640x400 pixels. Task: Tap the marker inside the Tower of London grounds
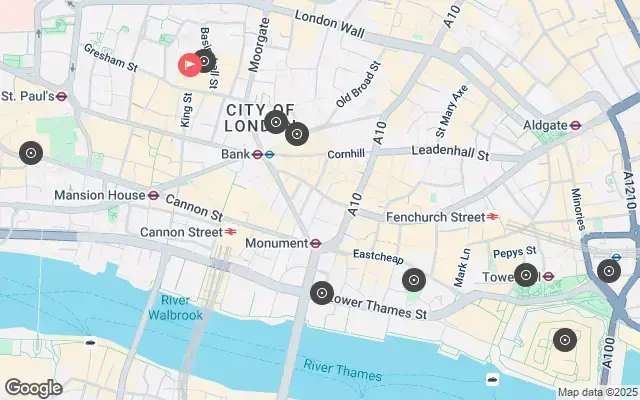tap(565, 340)
